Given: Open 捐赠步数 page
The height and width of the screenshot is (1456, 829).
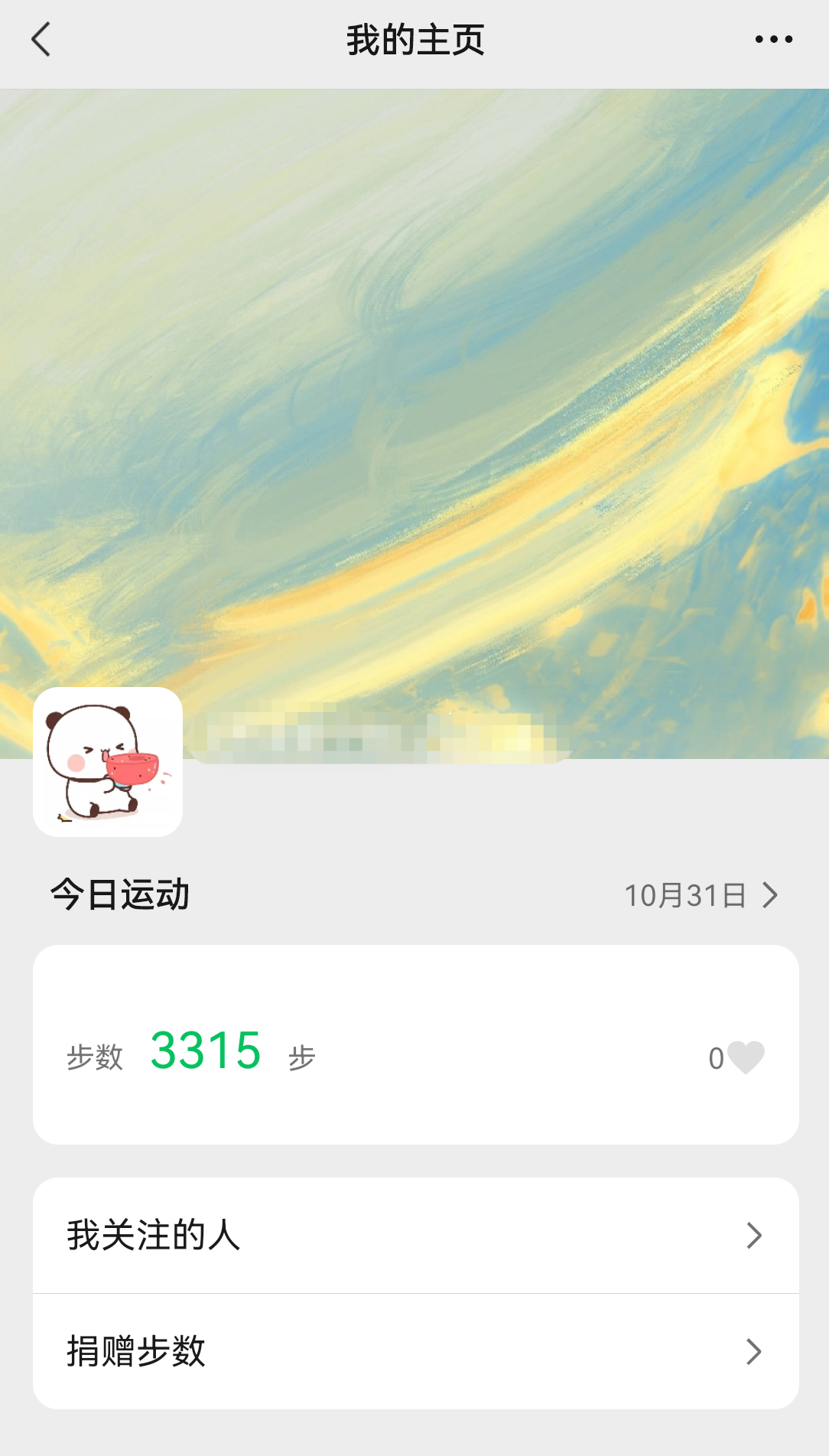Looking at the screenshot, I should pyautogui.click(x=415, y=1351).
